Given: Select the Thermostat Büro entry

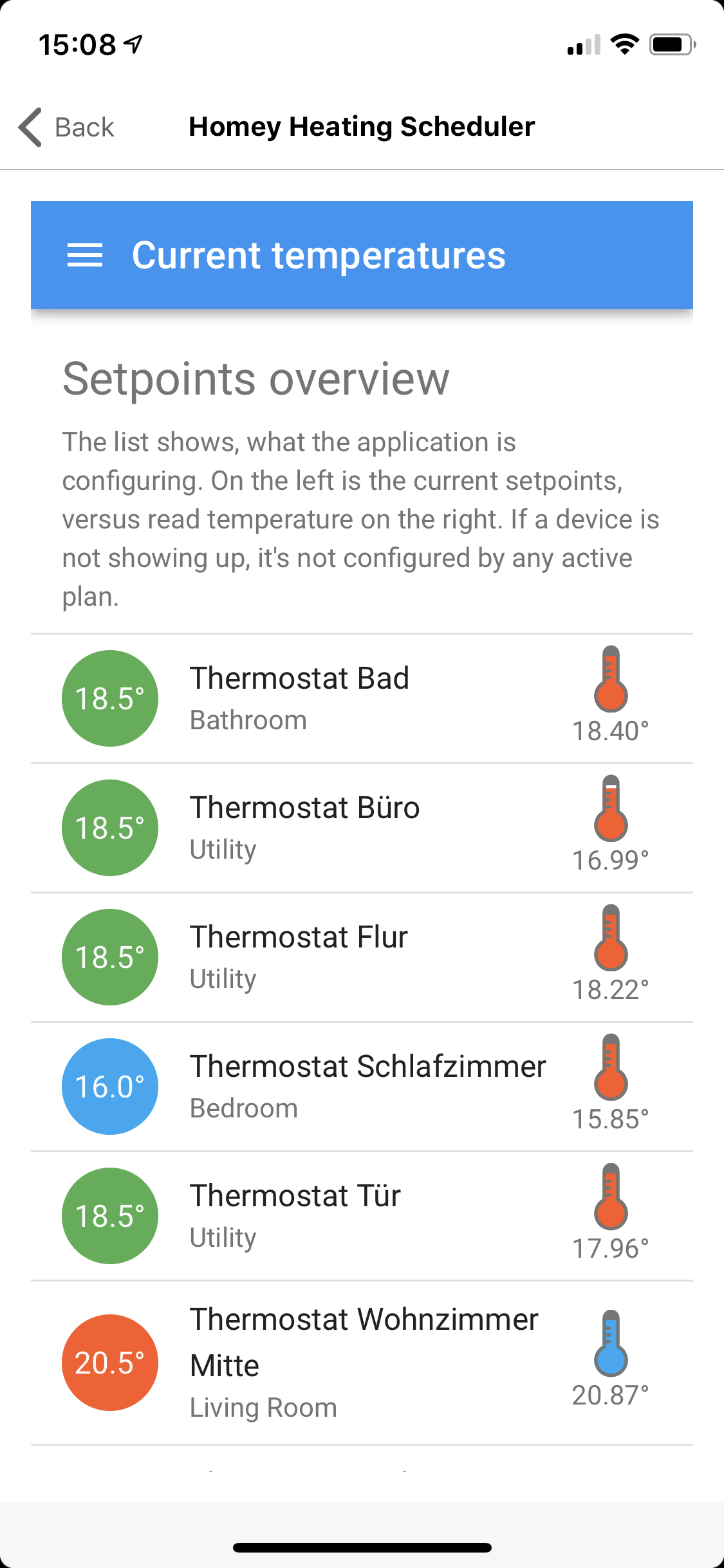Looking at the screenshot, I should click(362, 828).
